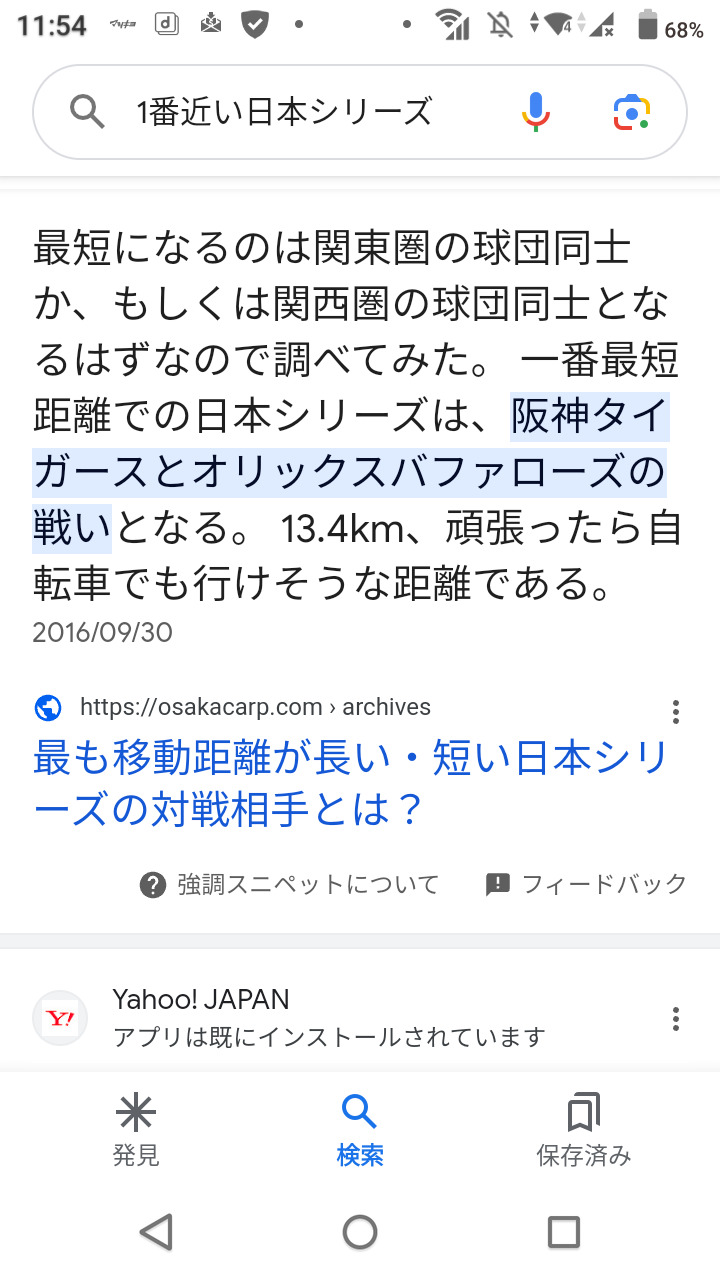Switch to the 検索 tab
Image resolution: width=720 pixels, height=1280 pixels.
point(360,1130)
